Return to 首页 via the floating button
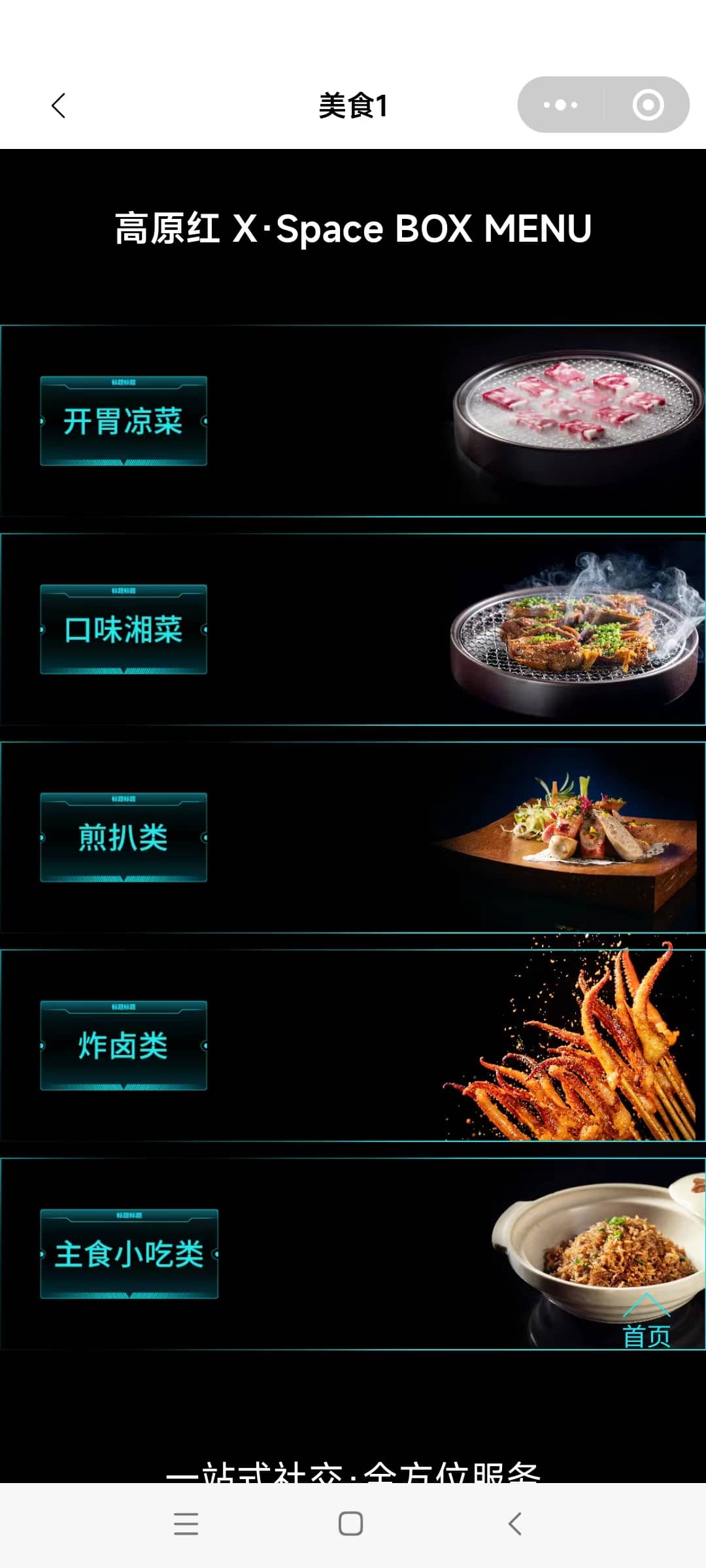This screenshot has width=706, height=1568. point(646,1321)
